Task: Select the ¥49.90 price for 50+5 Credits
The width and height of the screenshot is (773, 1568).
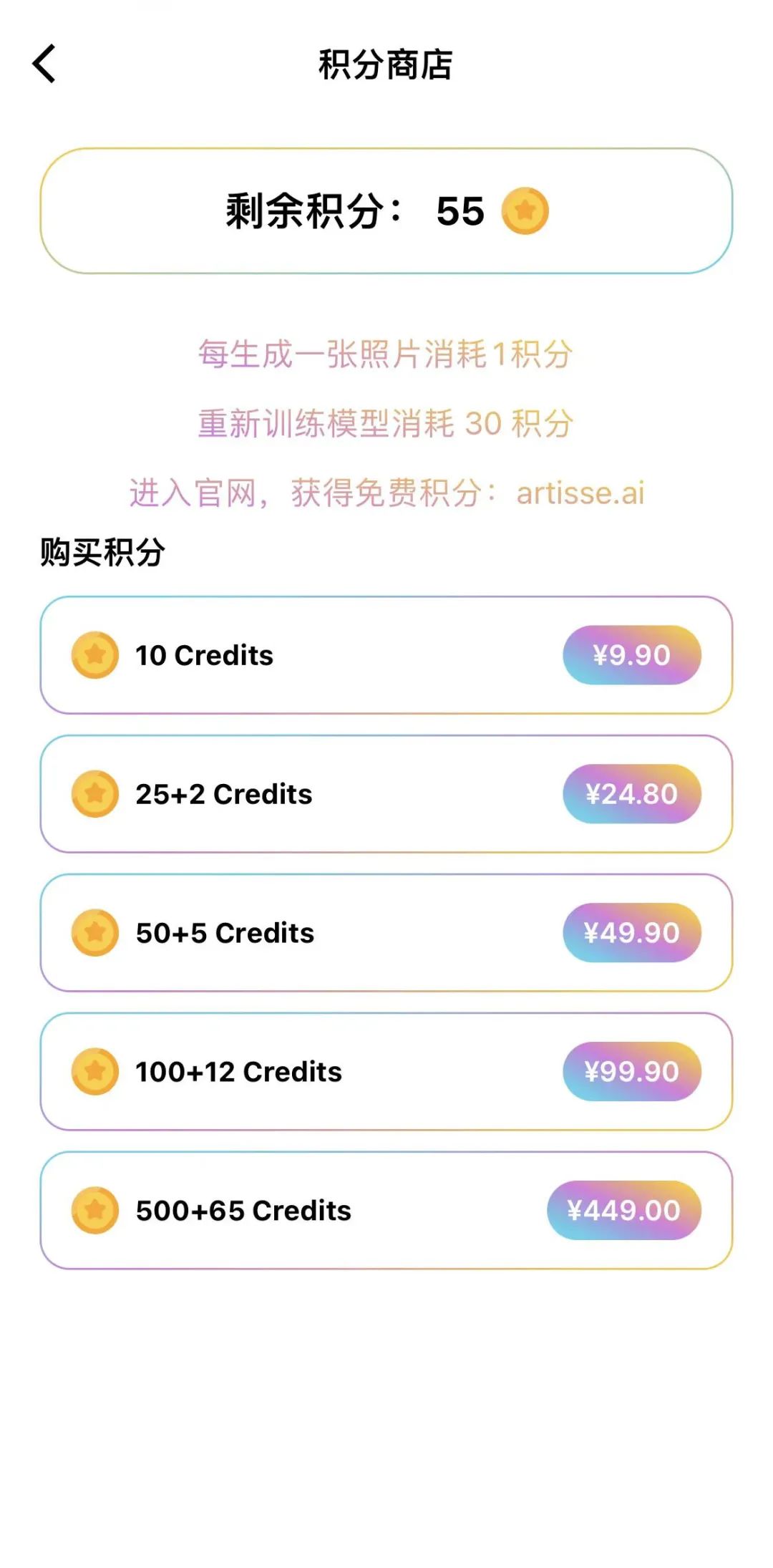Action: (631, 933)
